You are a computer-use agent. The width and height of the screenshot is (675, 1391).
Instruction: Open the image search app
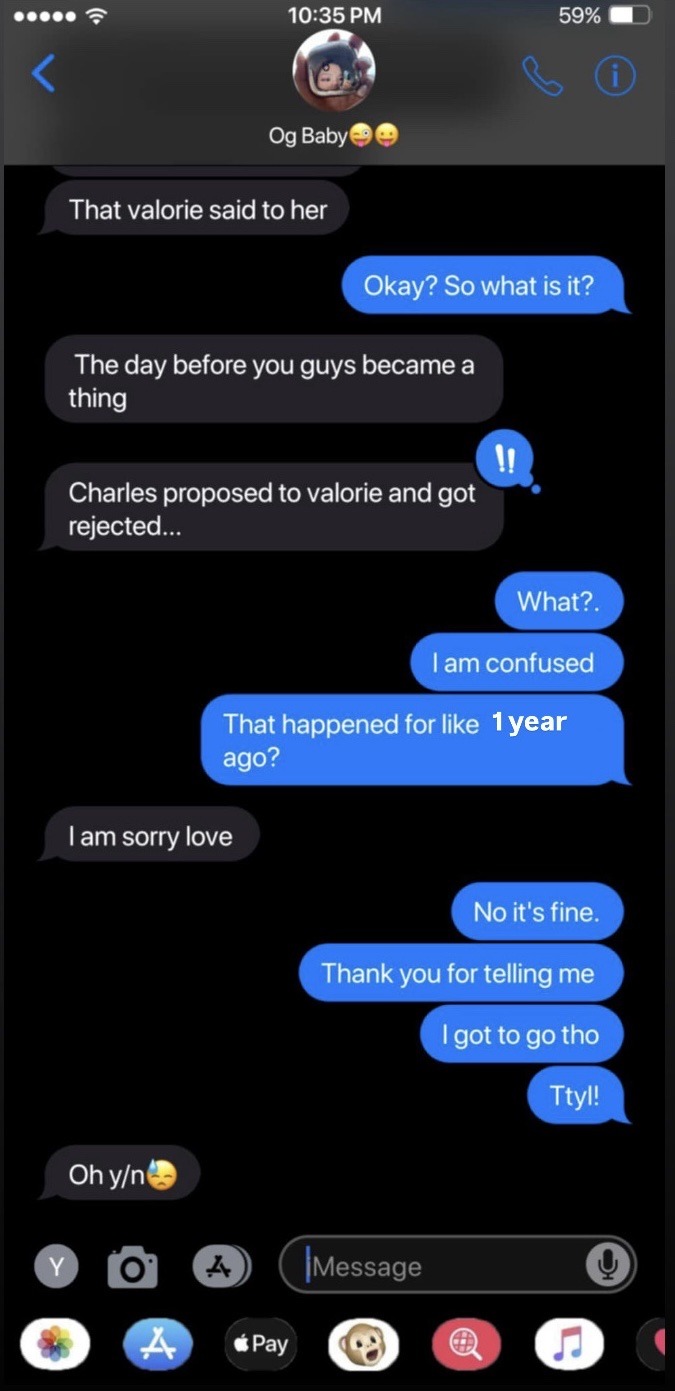click(x=466, y=1343)
